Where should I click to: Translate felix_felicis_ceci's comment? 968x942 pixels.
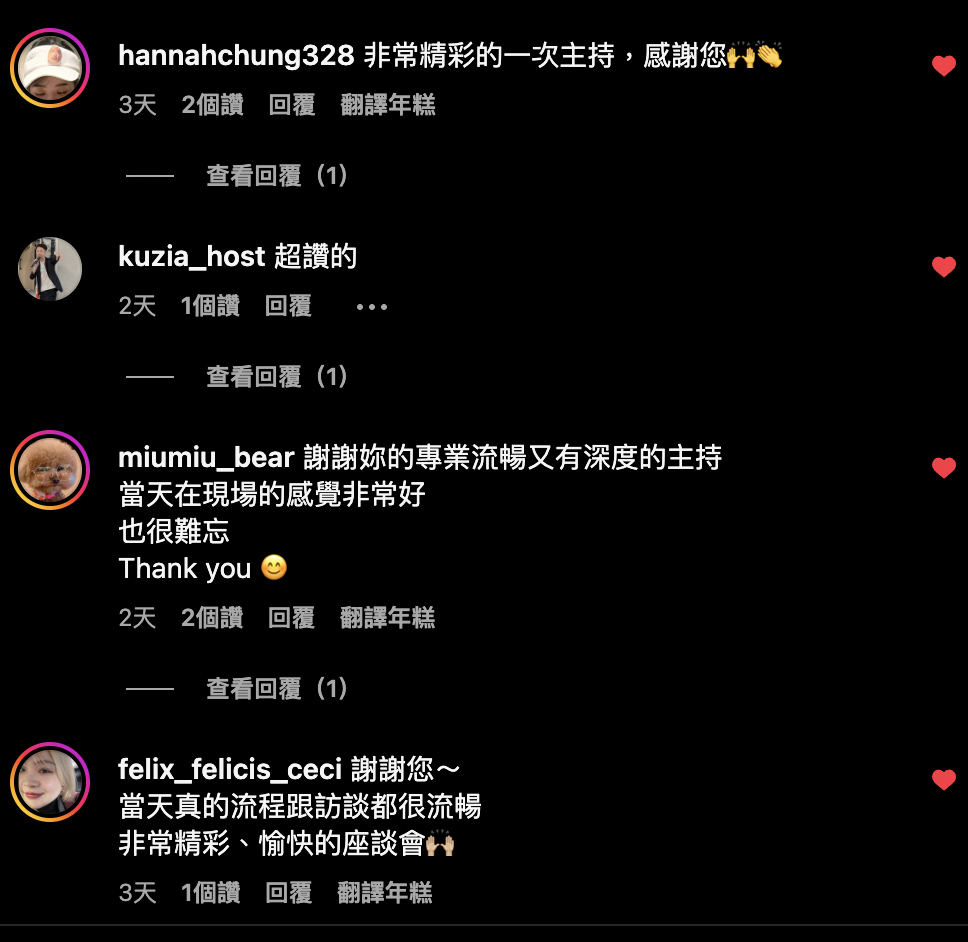coord(384,892)
